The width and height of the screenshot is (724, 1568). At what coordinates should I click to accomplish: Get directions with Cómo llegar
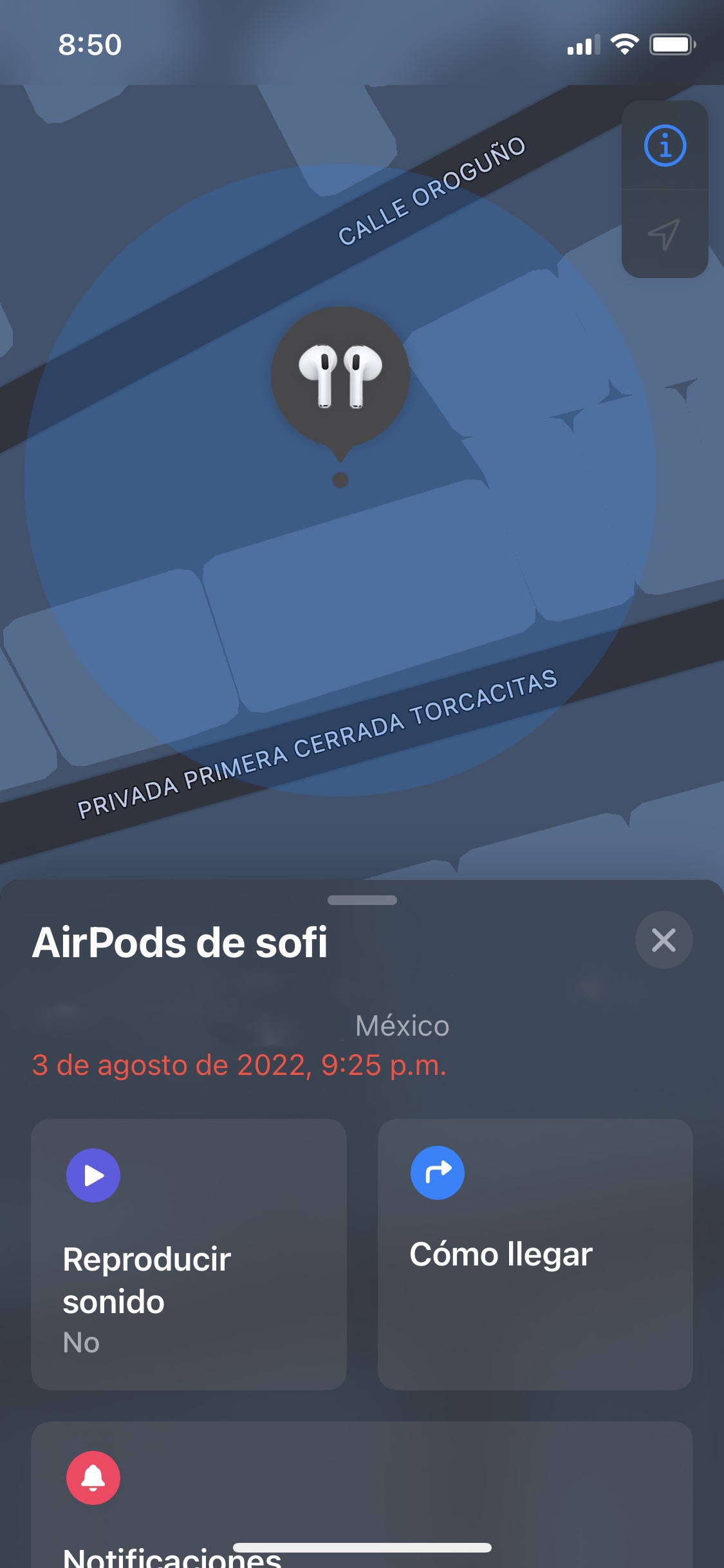pyautogui.click(x=535, y=1253)
